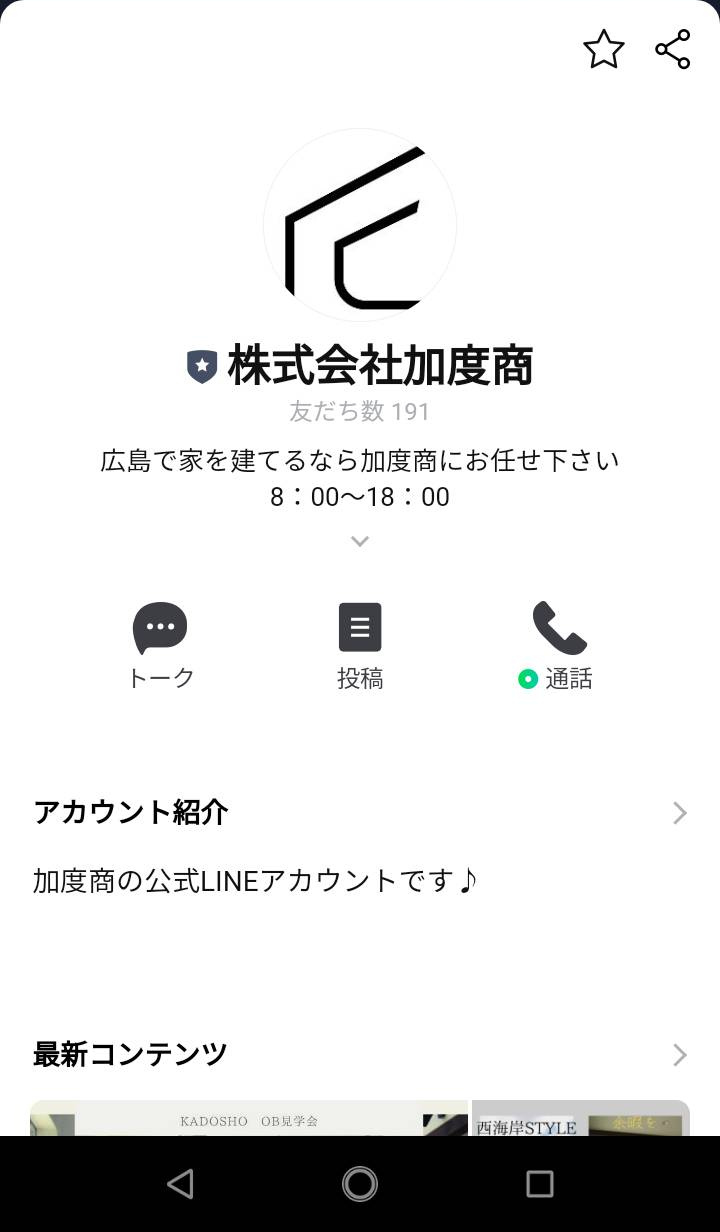Start a talk via the トーク button

click(x=160, y=646)
